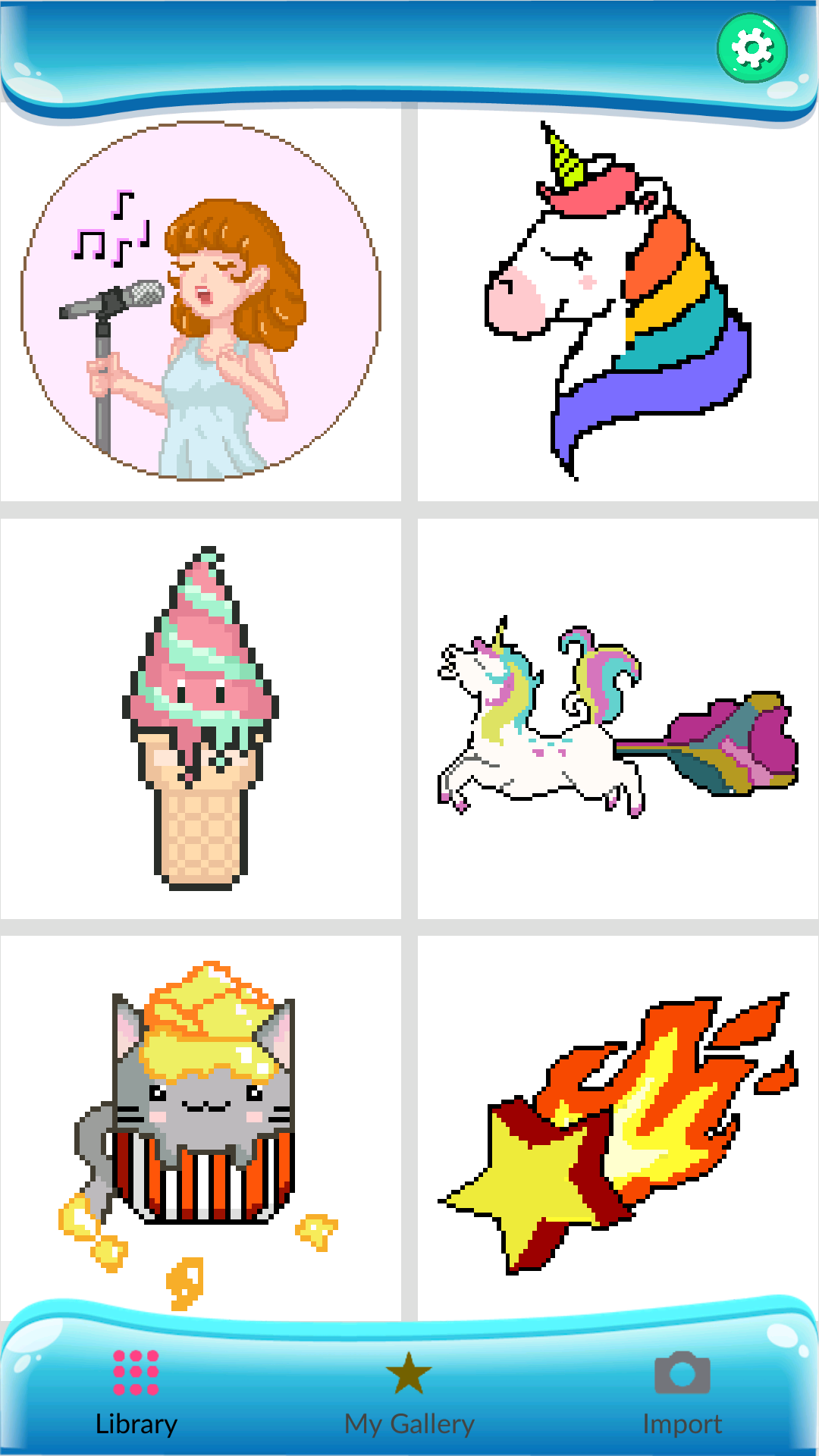Switch to the Library tab

(x=136, y=1394)
